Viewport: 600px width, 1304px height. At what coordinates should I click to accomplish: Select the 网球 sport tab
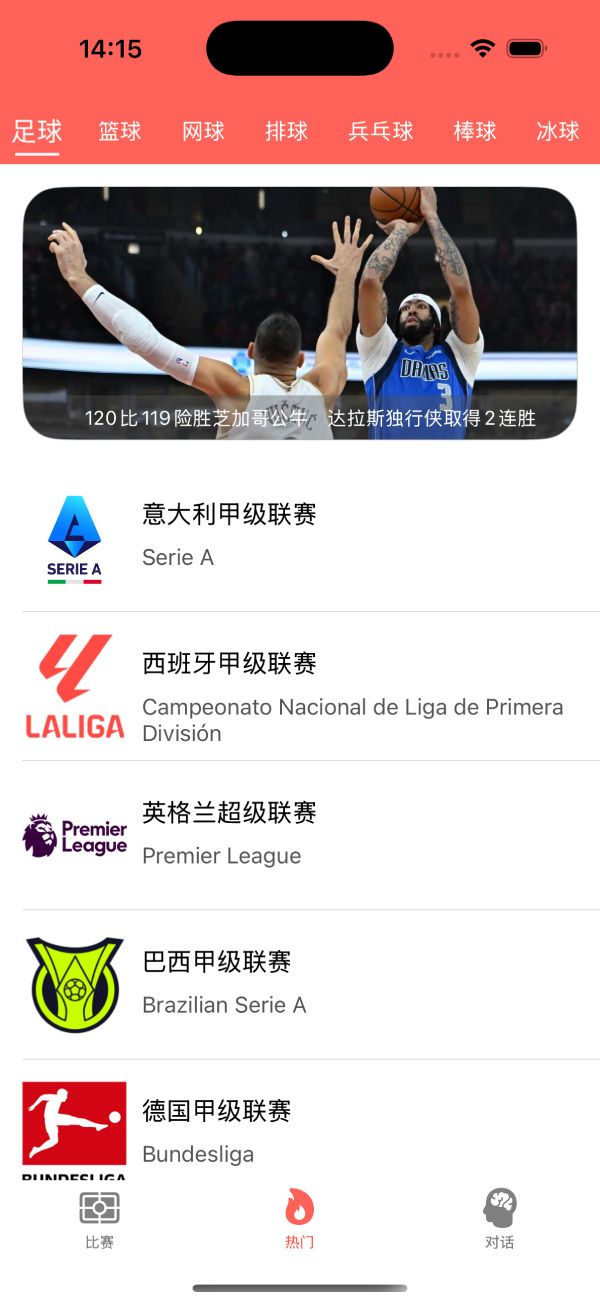203,131
